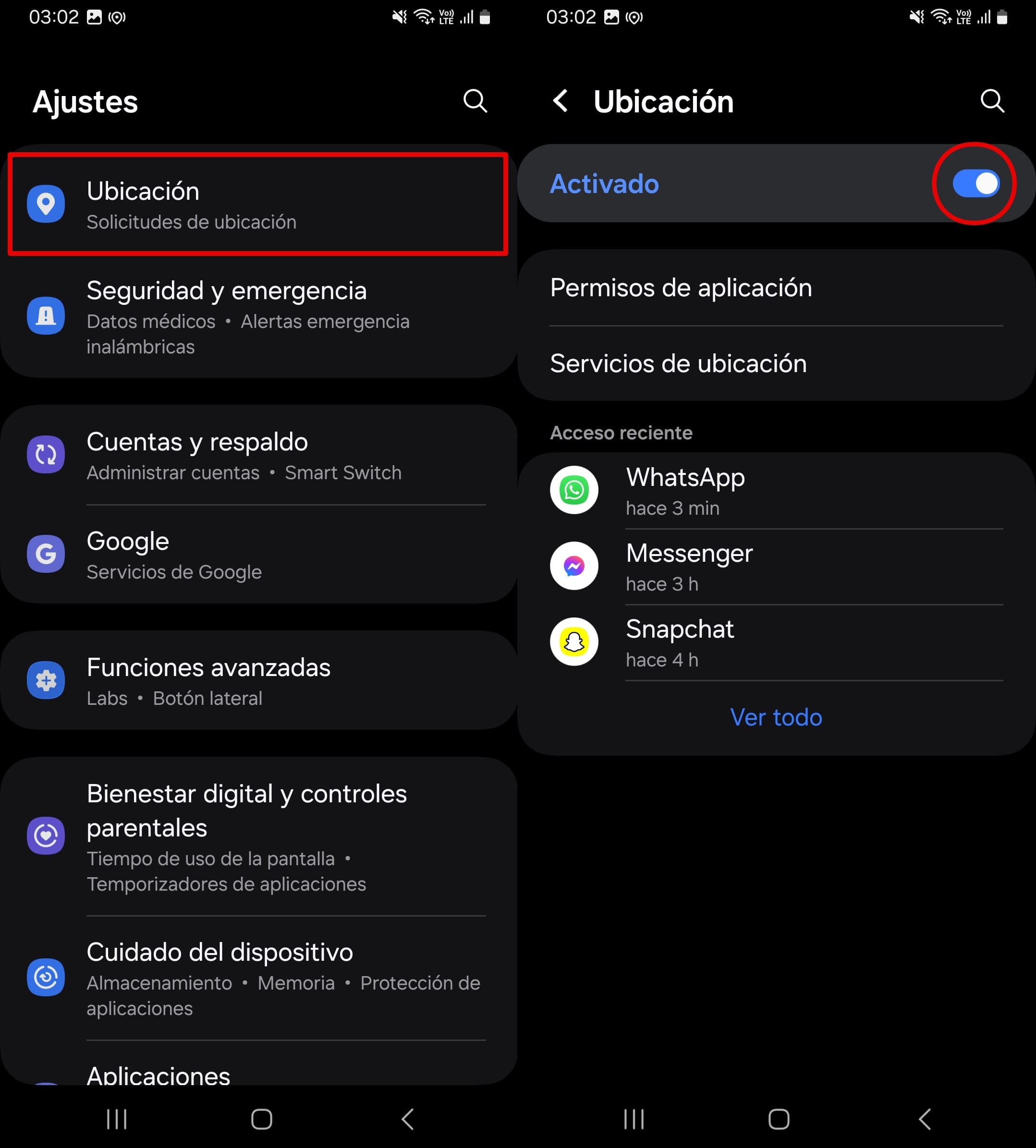Select Messenger in recent access
Screen dimensions: 1036x1148
pos(775,567)
